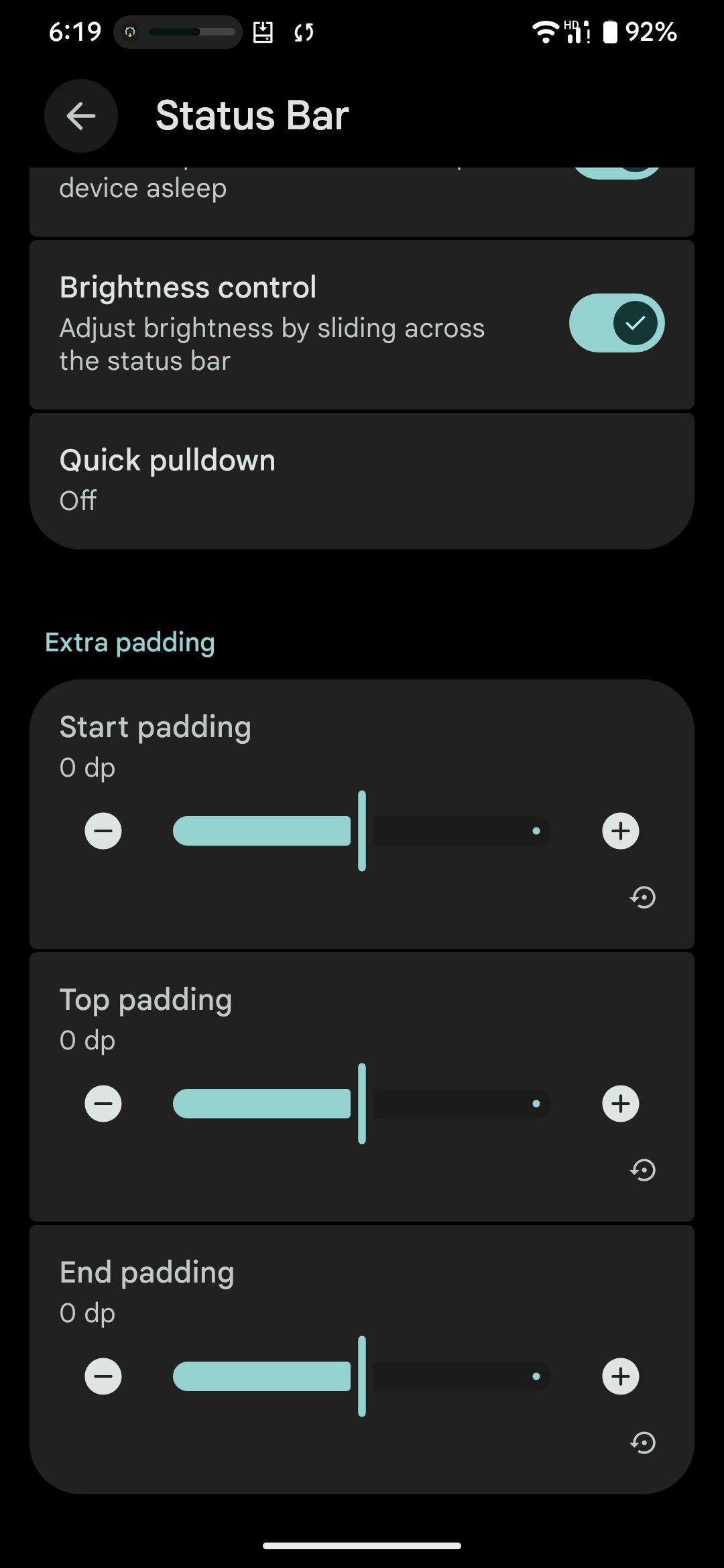The image size is (724, 1568).
Task: Increase Start padding with the plus button
Action: (x=621, y=831)
